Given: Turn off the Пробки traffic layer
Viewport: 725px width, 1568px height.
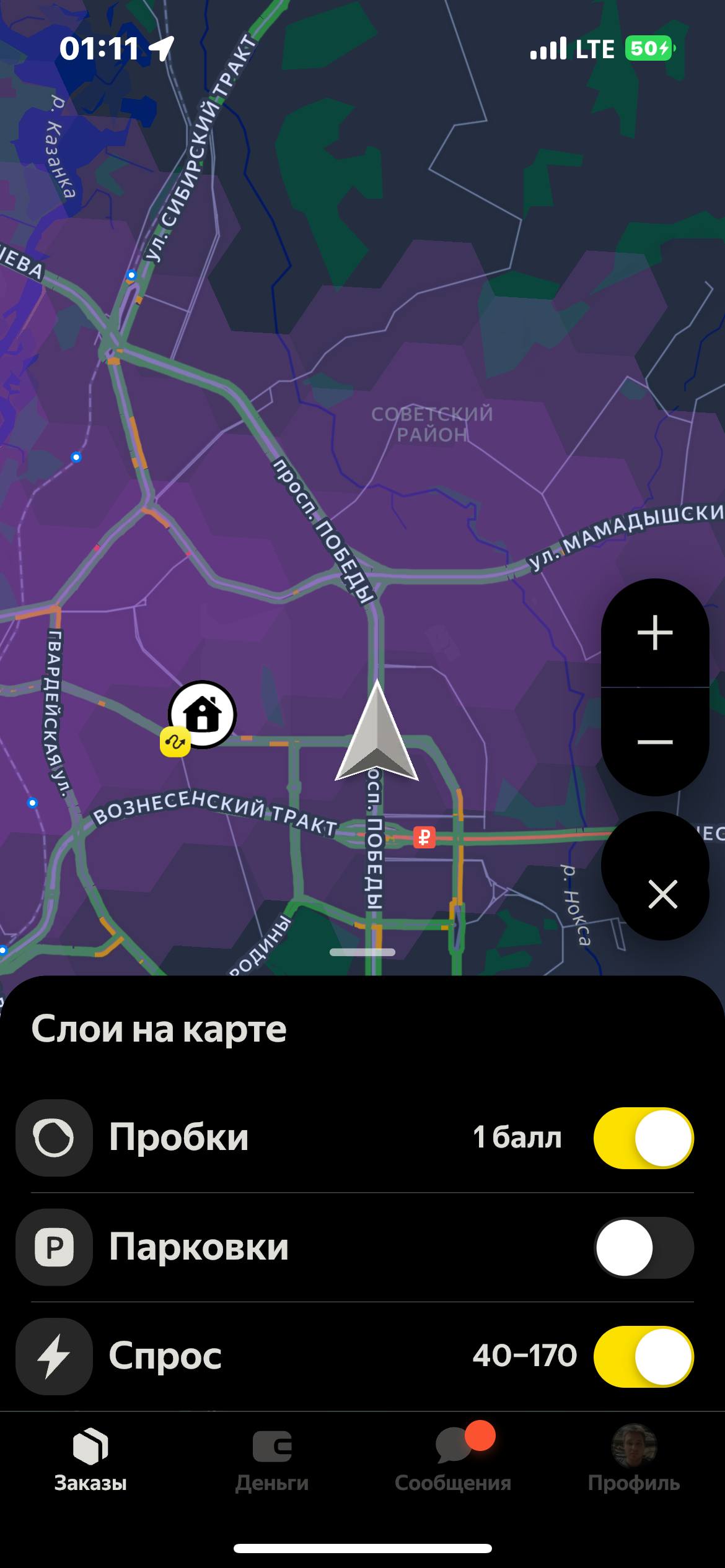Looking at the screenshot, I should point(643,1138).
